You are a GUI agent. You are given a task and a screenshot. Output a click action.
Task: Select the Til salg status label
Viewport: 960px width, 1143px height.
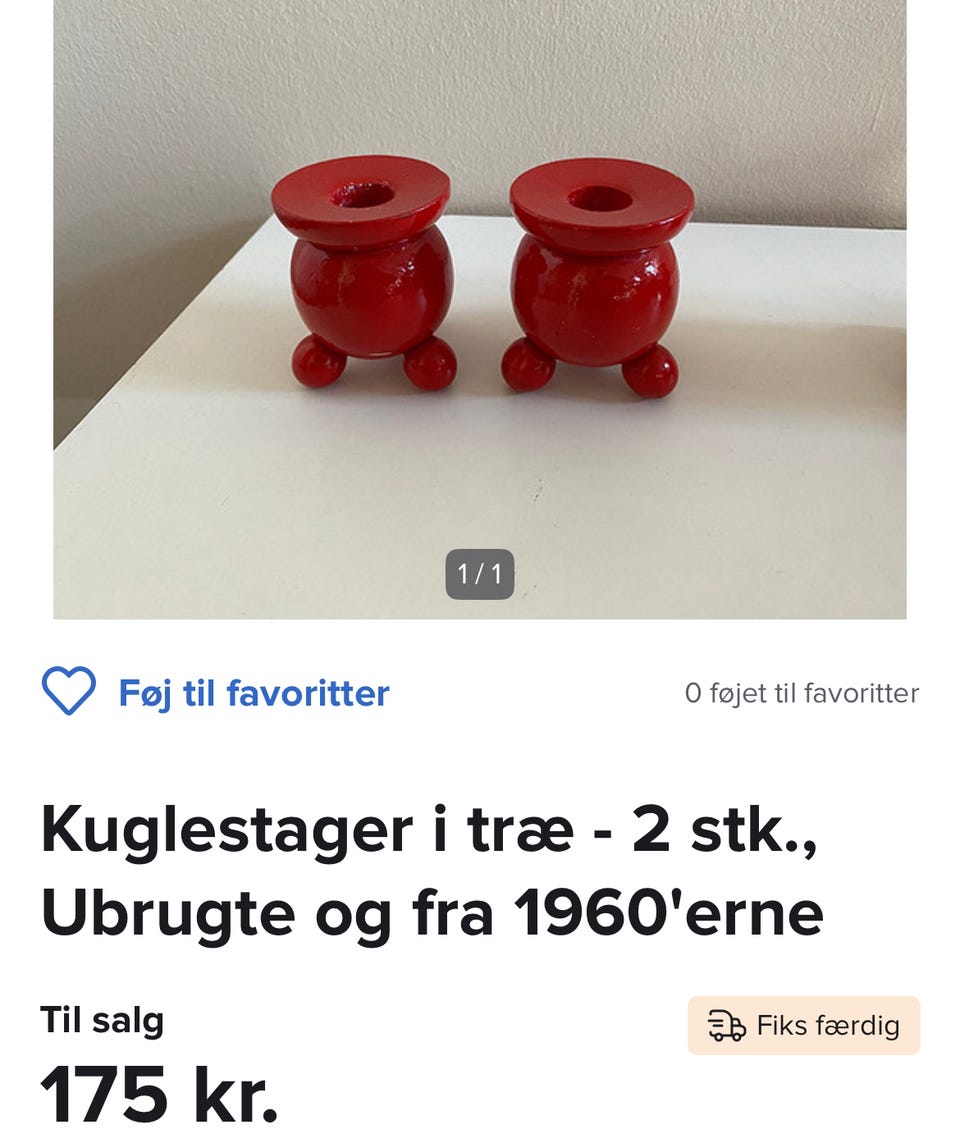click(x=100, y=1020)
